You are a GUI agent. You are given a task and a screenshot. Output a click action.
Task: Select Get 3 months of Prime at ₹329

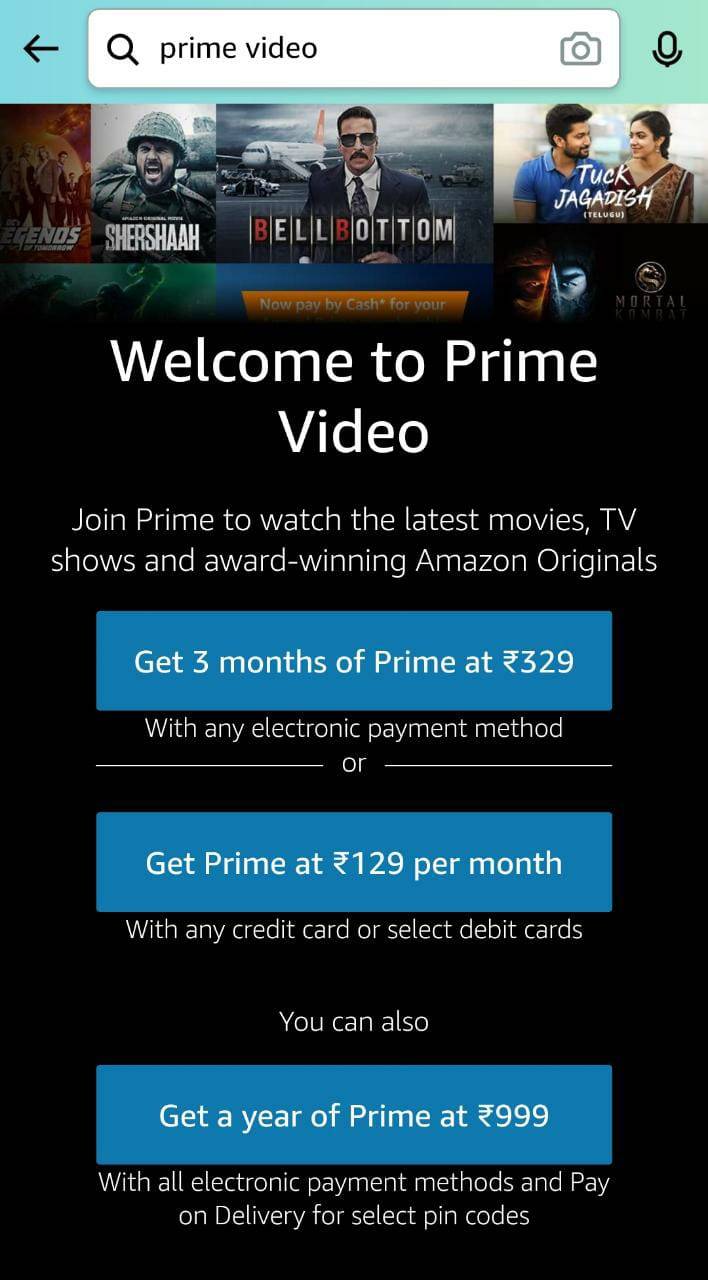354,661
